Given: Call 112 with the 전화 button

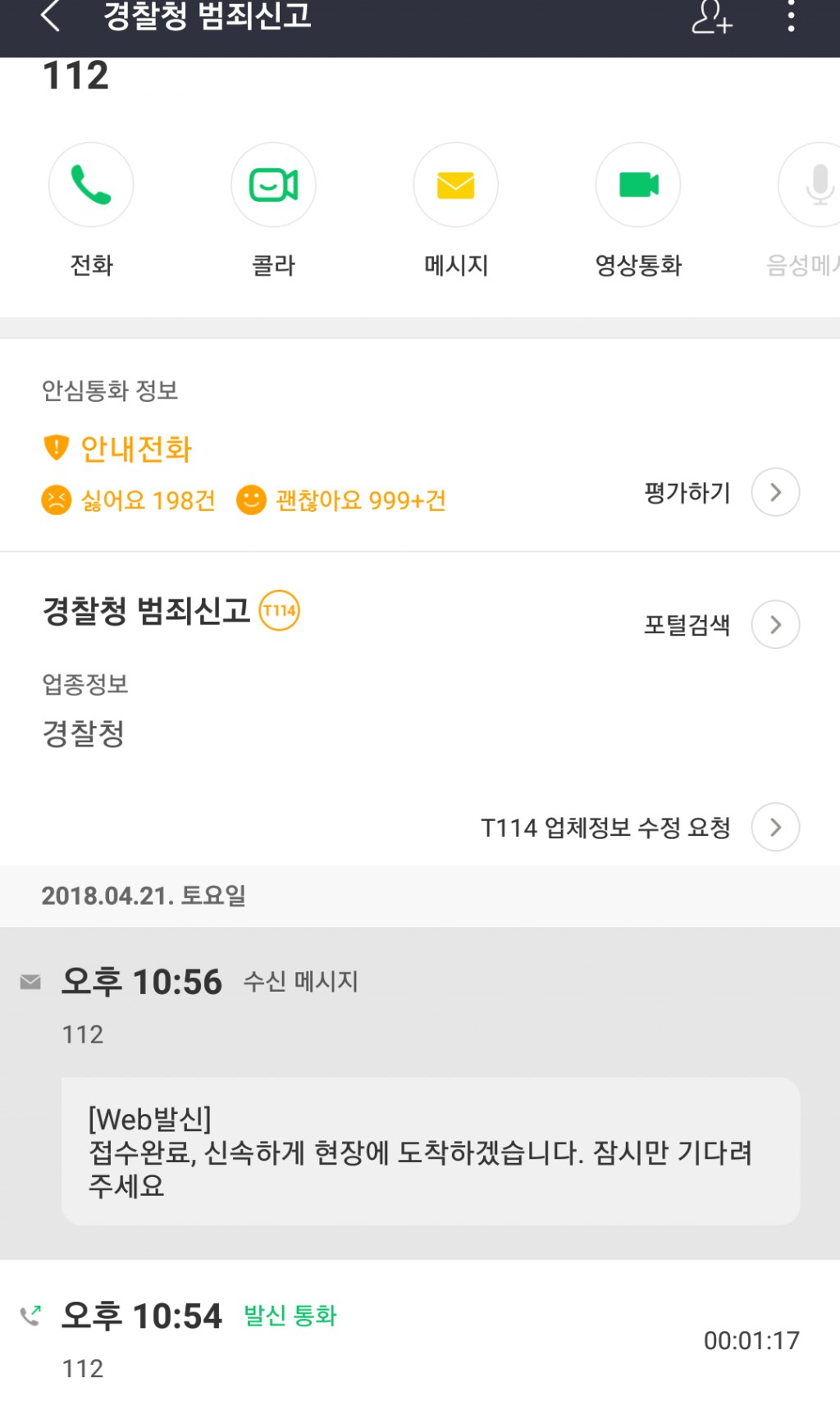Looking at the screenshot, I should click(x=91, y=185).
